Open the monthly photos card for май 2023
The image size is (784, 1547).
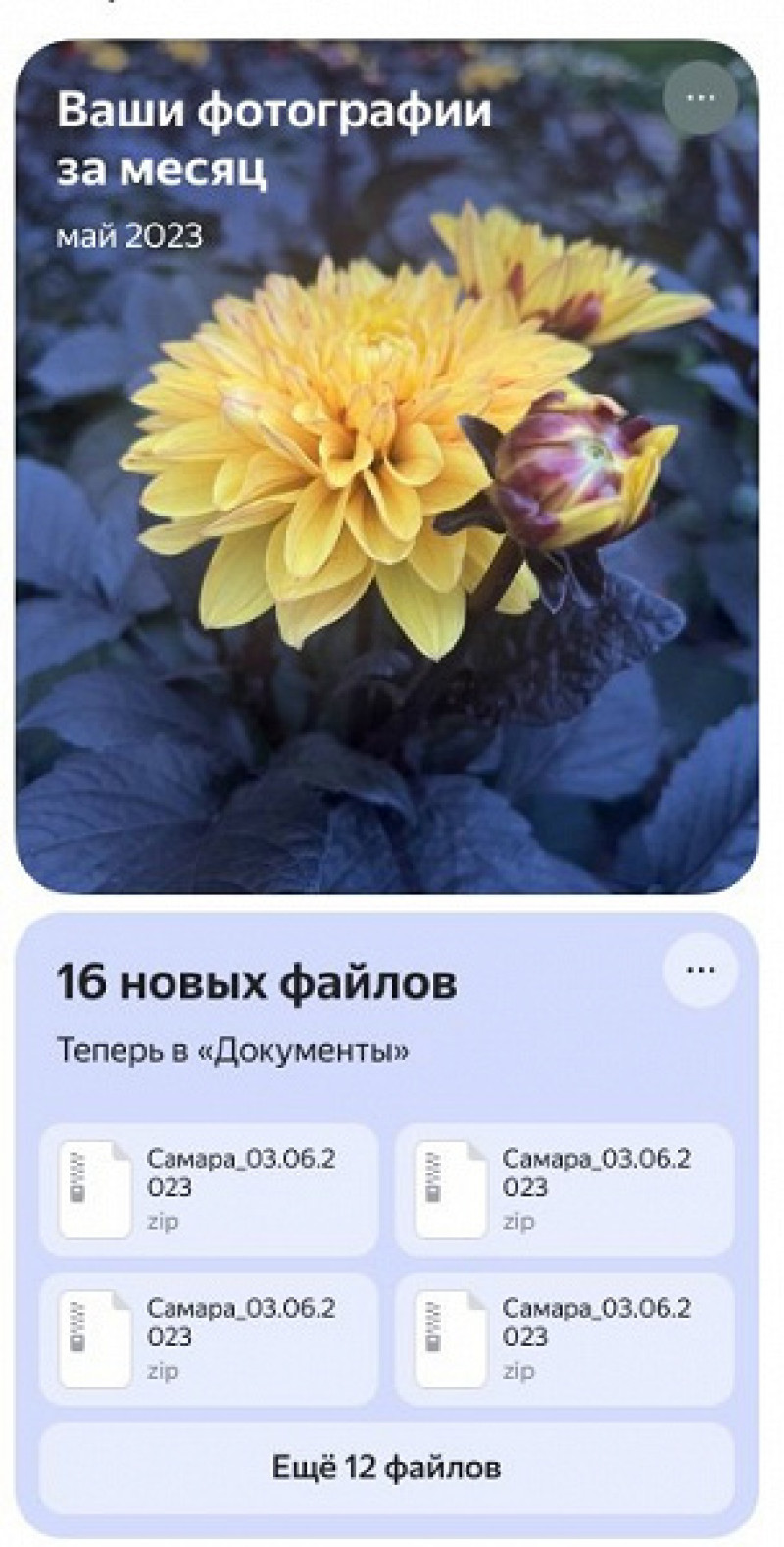tap(386, 510)
